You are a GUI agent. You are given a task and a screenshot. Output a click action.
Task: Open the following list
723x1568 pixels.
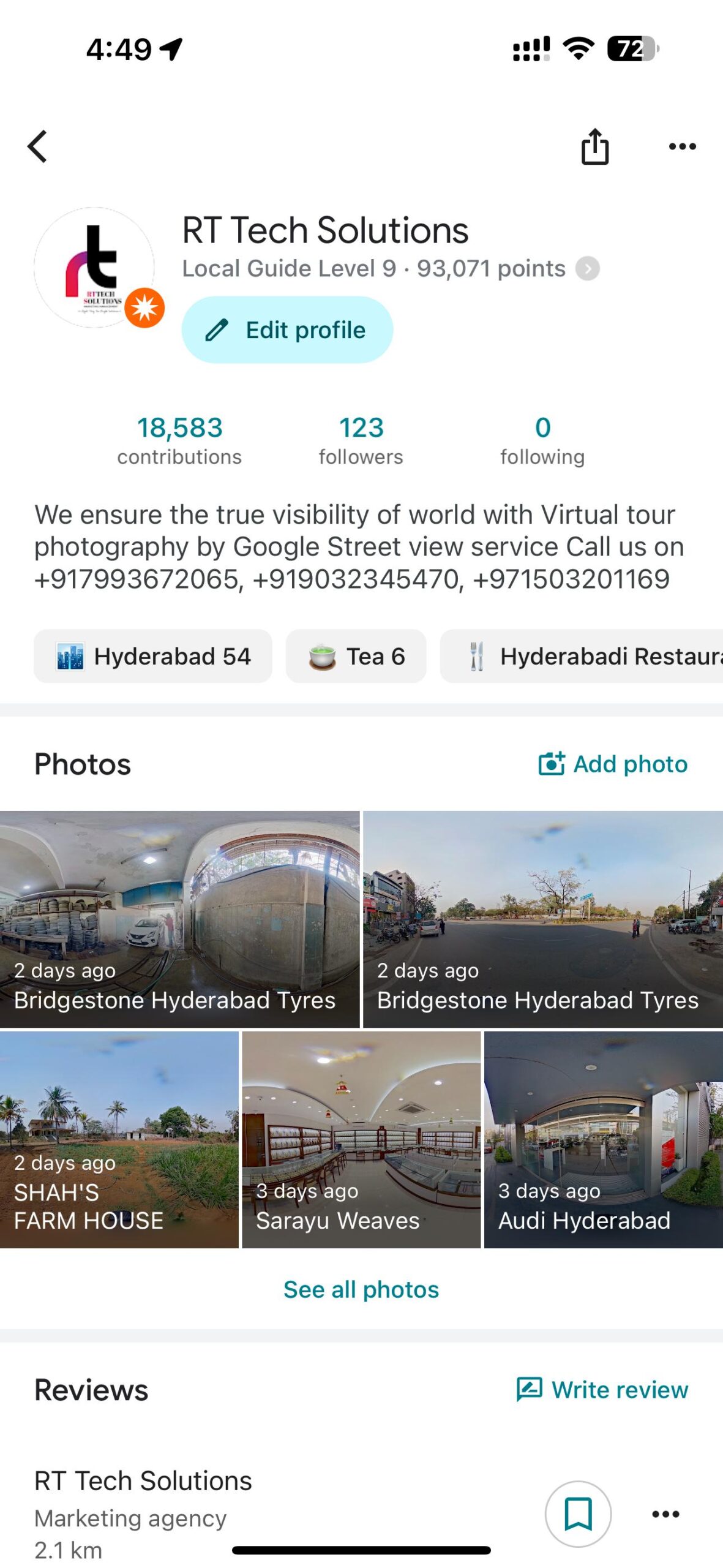pyautogui.click(x=542, y=440)
